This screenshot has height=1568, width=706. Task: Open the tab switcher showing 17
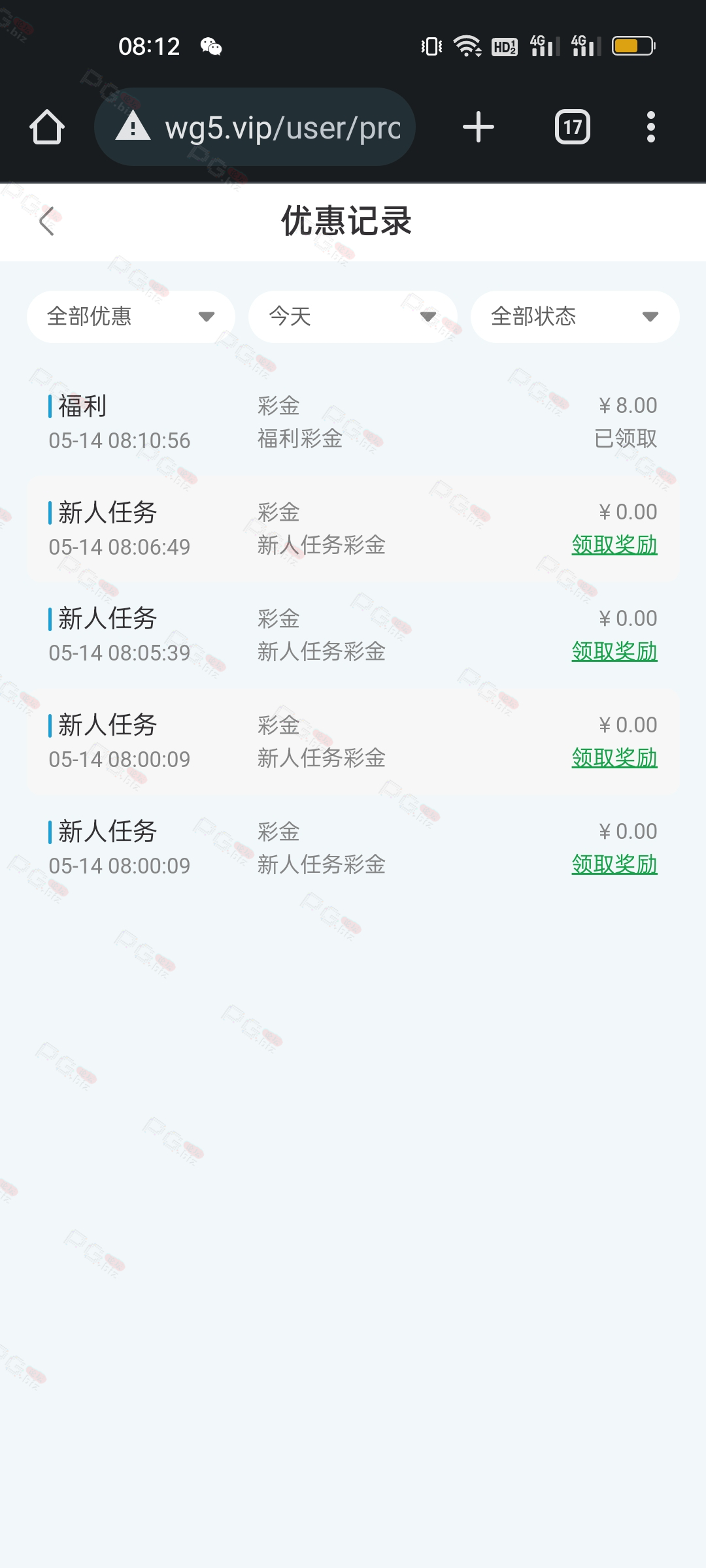tap(573, 127)
